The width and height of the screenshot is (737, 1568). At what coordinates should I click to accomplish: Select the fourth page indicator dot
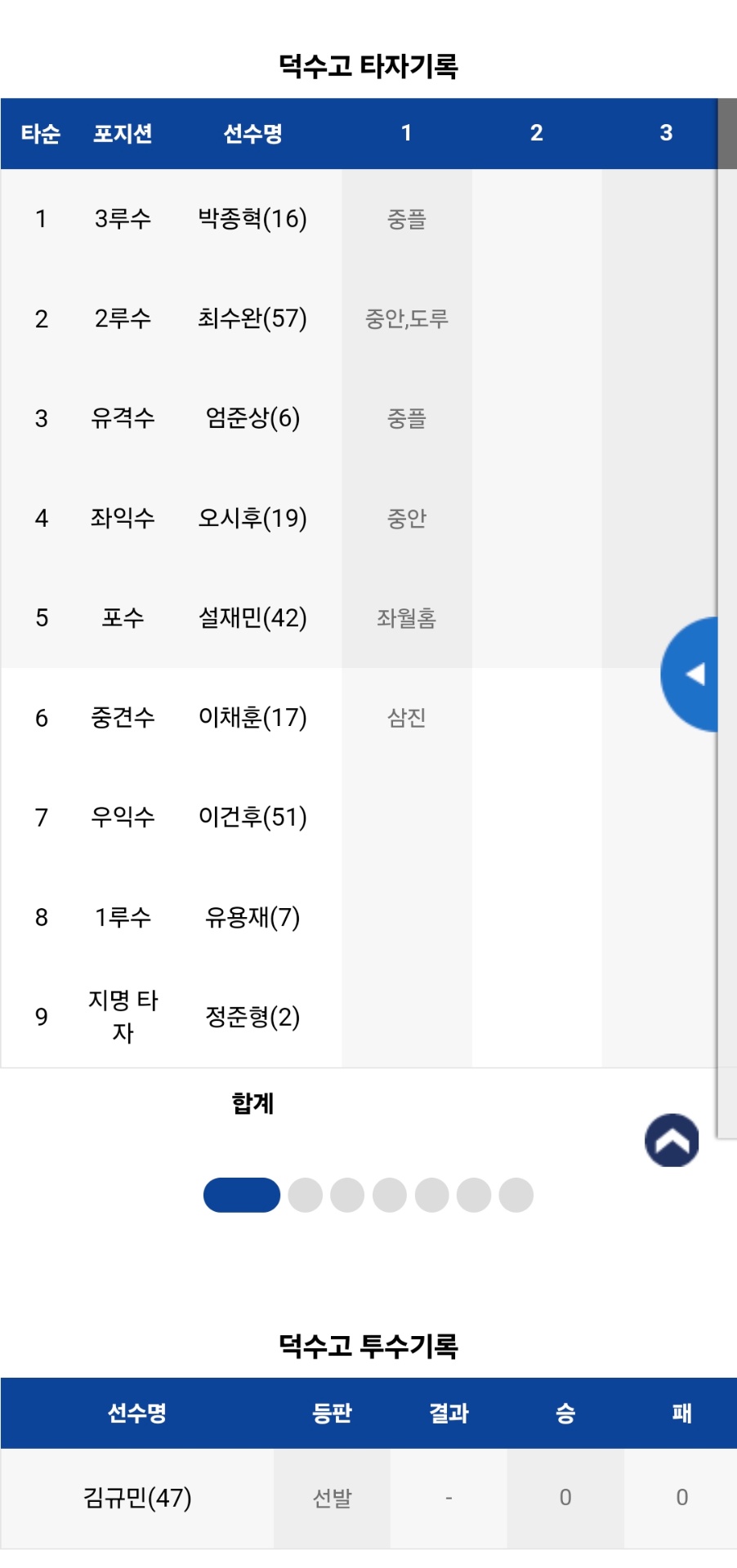click(x=390, y=1196)
